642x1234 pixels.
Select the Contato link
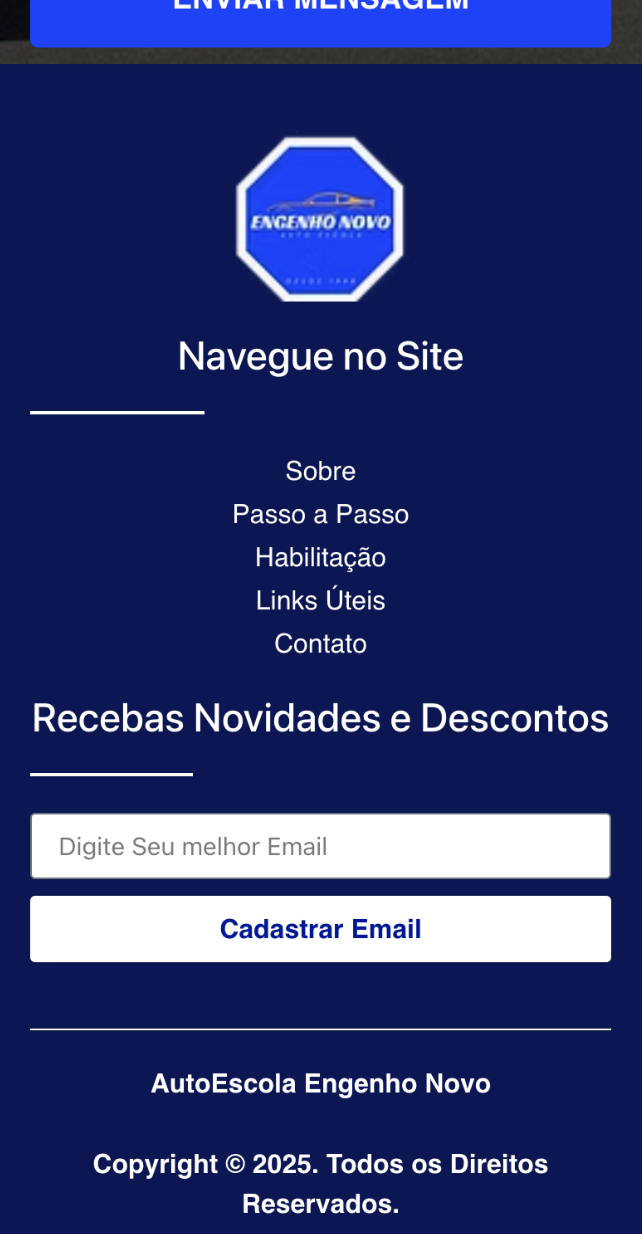point(320,643)
